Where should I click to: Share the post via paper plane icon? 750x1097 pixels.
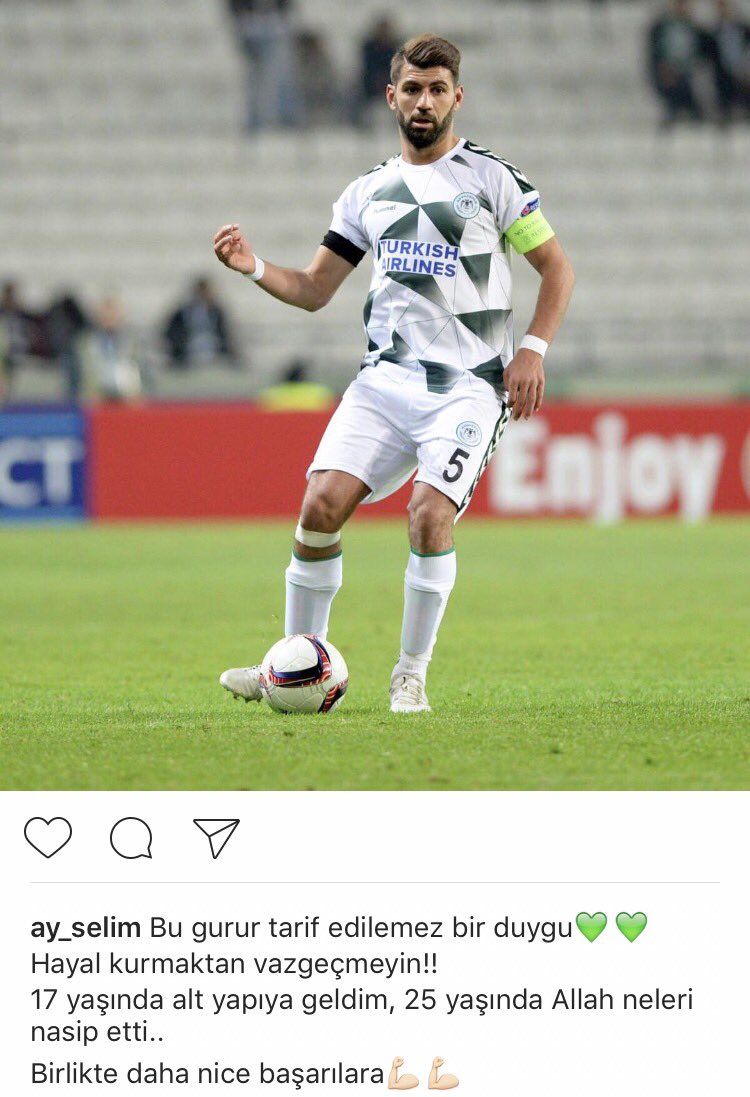[x=216, y=838]
